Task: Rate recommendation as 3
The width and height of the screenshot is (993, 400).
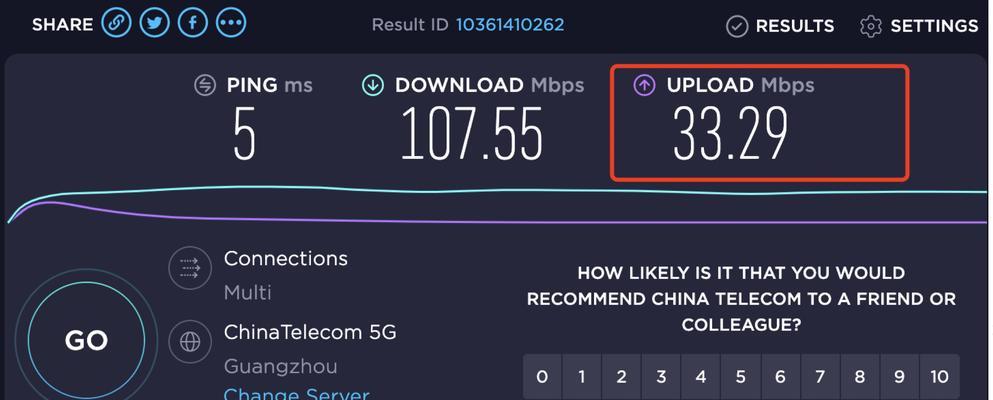Action: (x=661, y=377)
